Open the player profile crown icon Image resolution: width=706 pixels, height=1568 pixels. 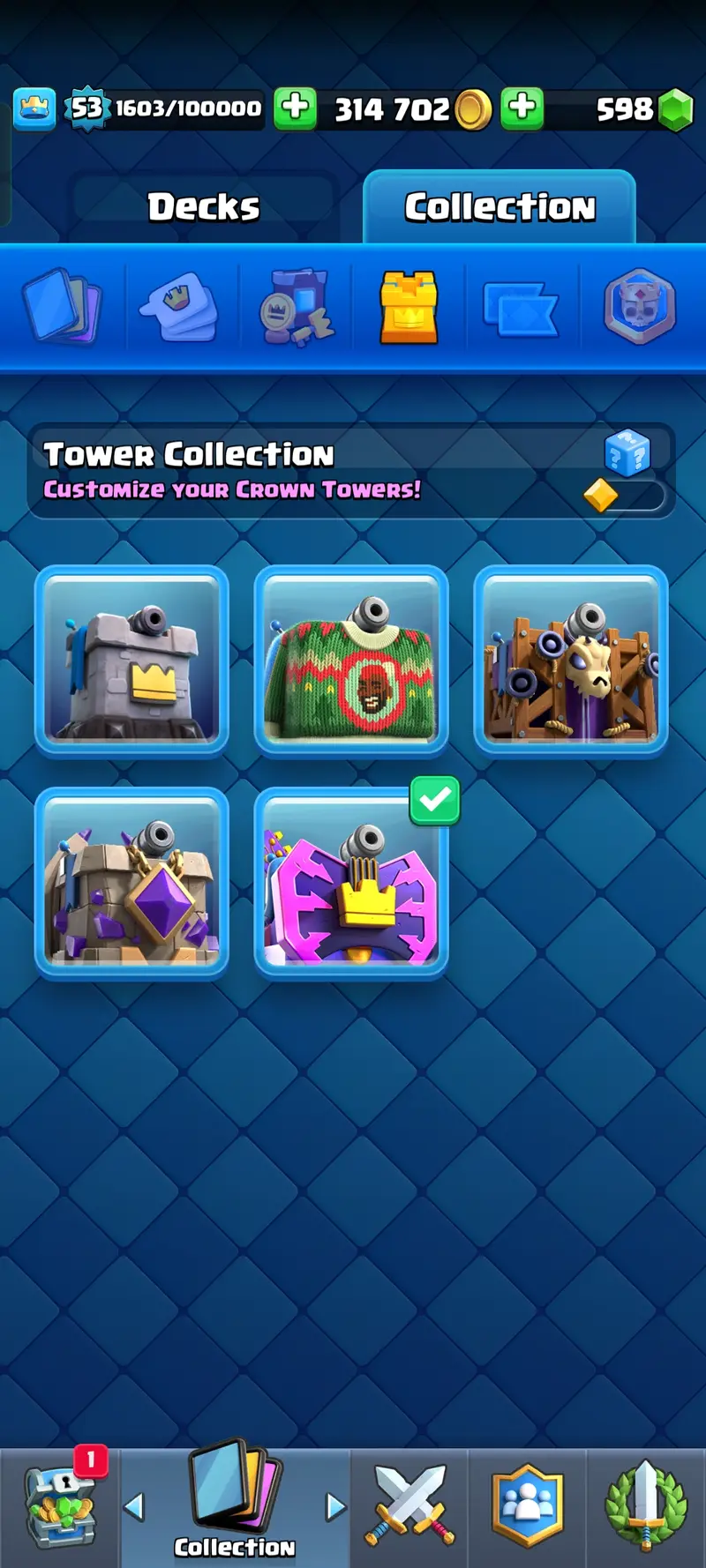point(34,109)
